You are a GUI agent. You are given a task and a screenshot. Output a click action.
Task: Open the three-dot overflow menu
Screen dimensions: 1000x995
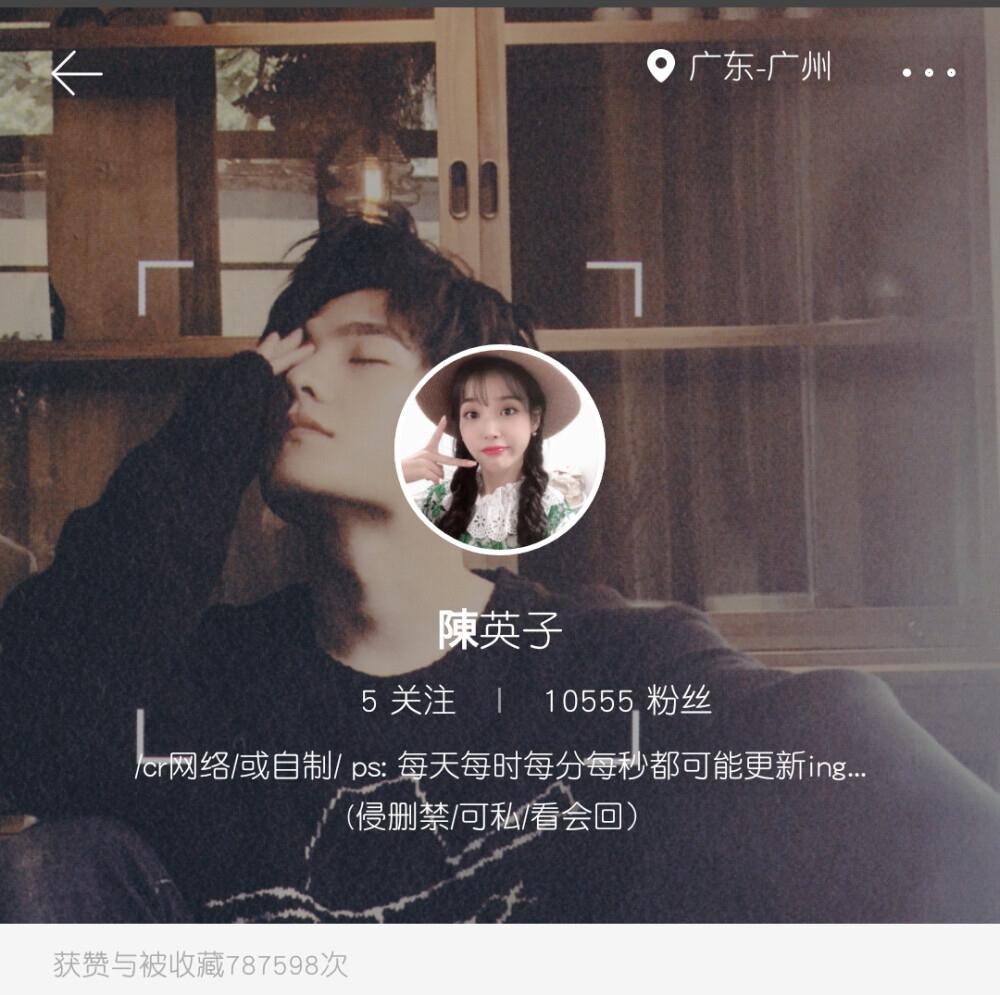coord(928,72)
